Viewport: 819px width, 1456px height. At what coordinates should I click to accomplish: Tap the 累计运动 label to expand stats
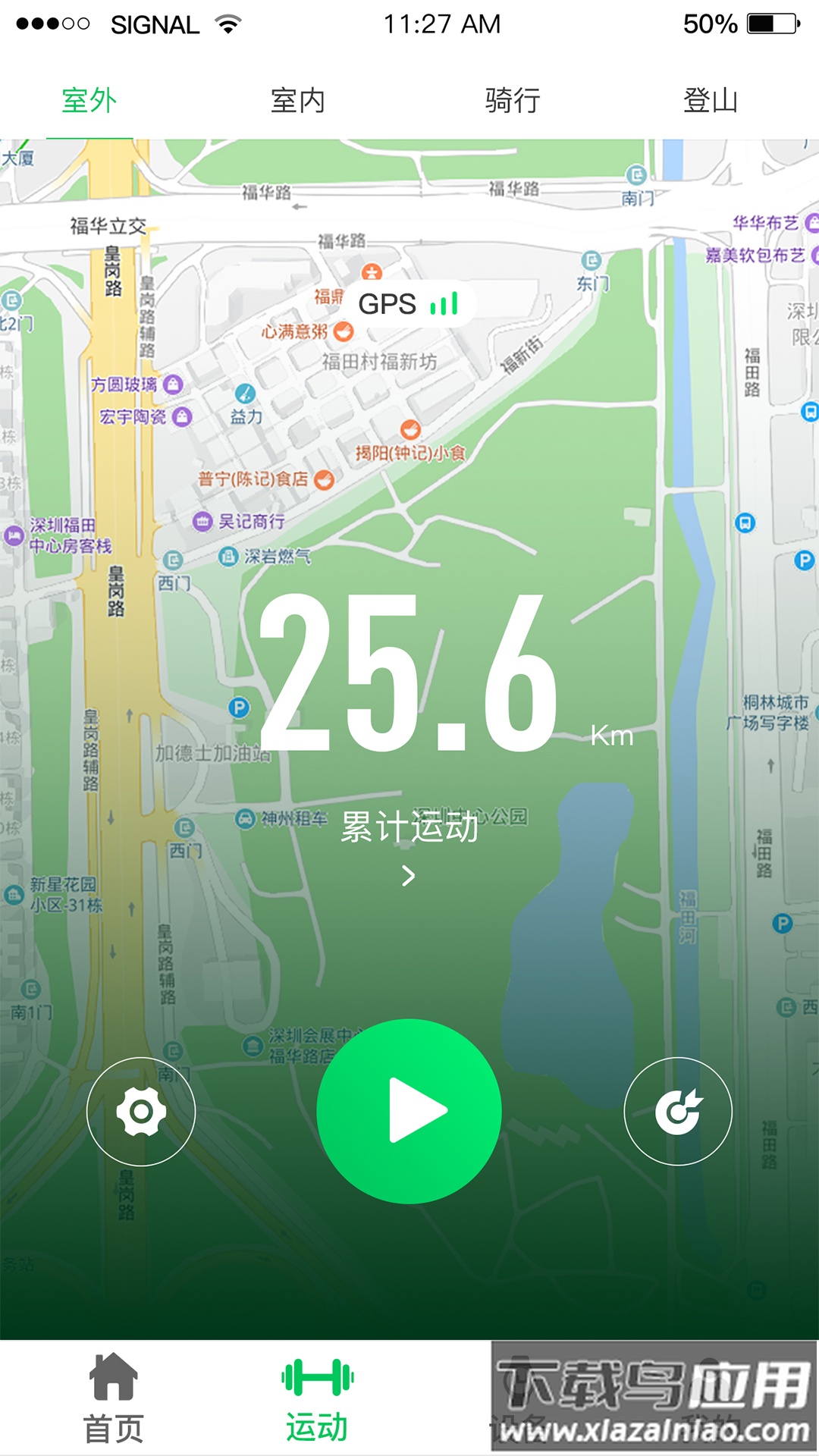[x=409, y=829]
